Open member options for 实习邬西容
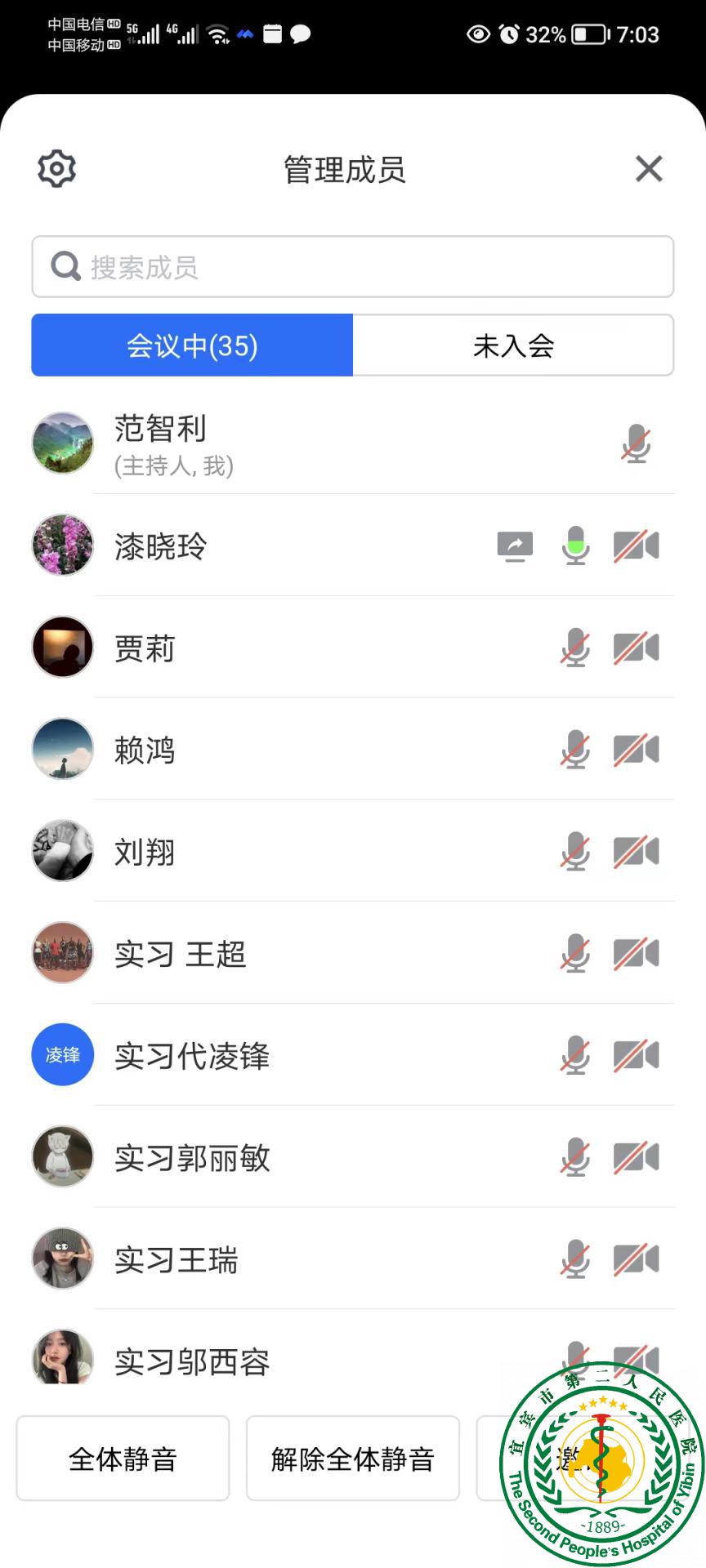Screen dimensions: 706x1568 tap(192, 1361)
